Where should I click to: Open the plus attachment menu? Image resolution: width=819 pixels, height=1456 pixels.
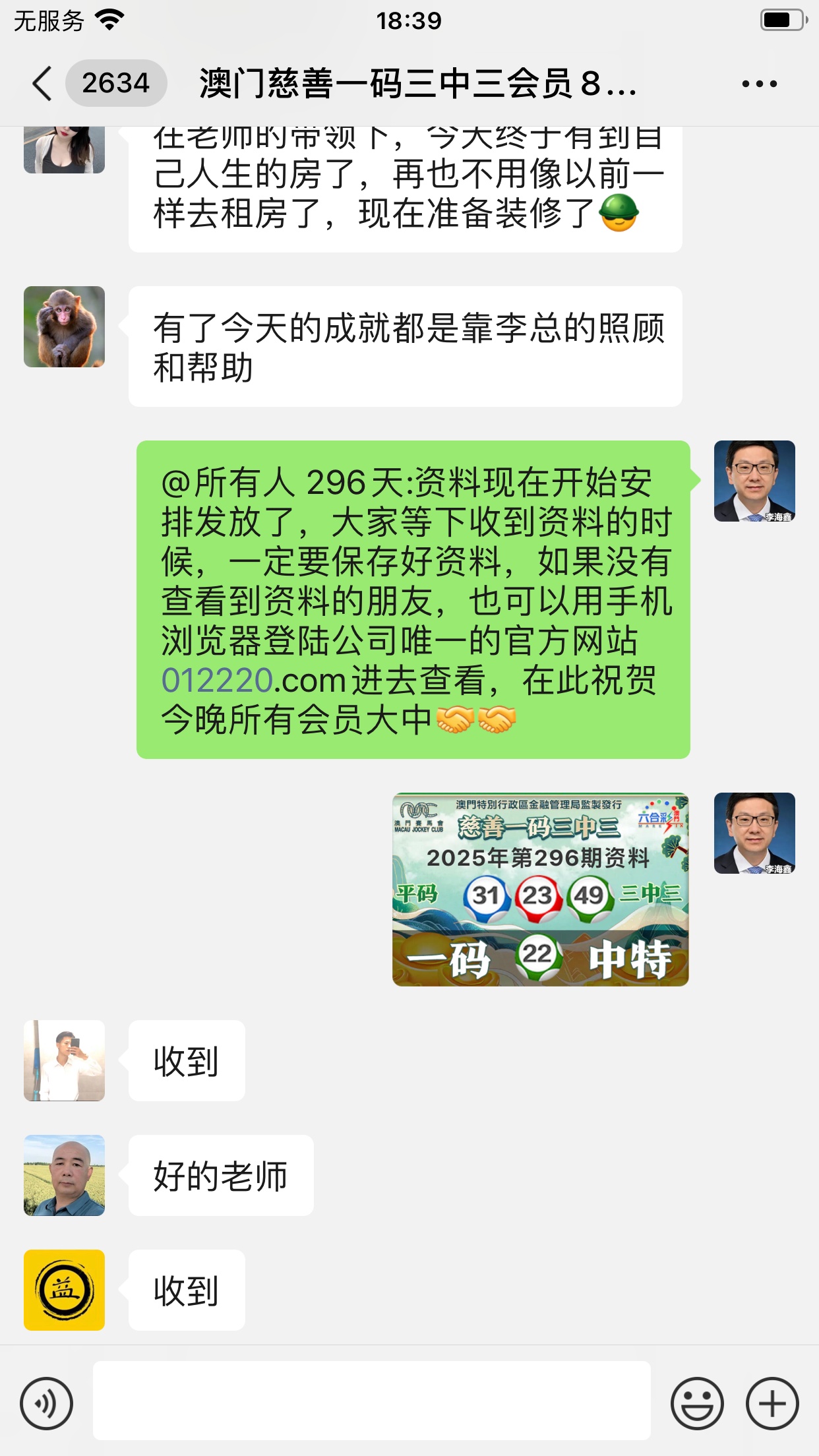click(772, 1403)
